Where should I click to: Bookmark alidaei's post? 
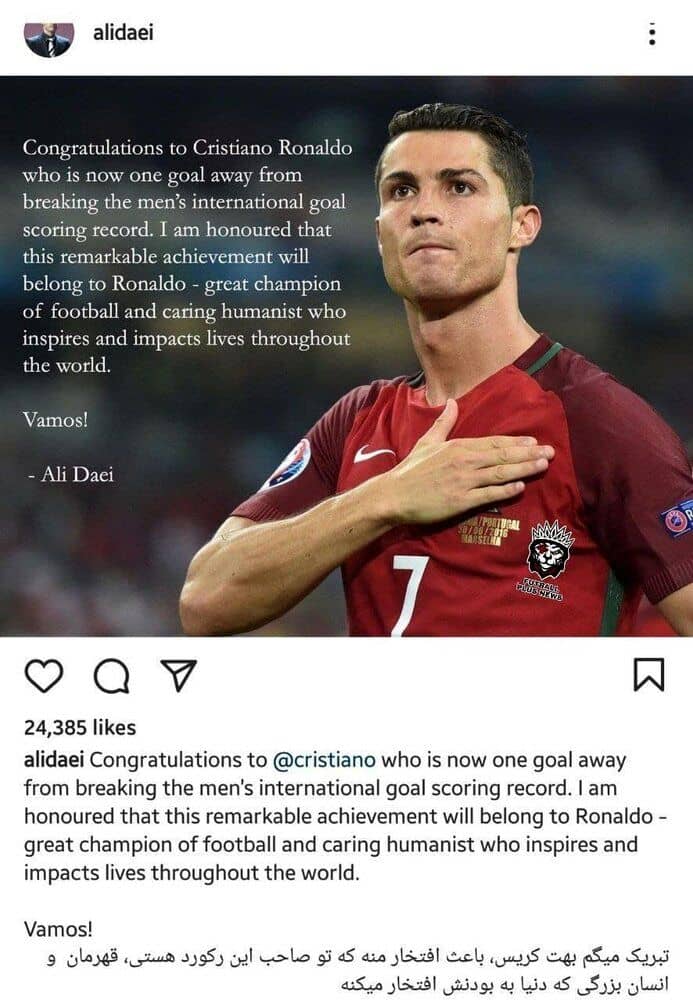click(649, 675)
